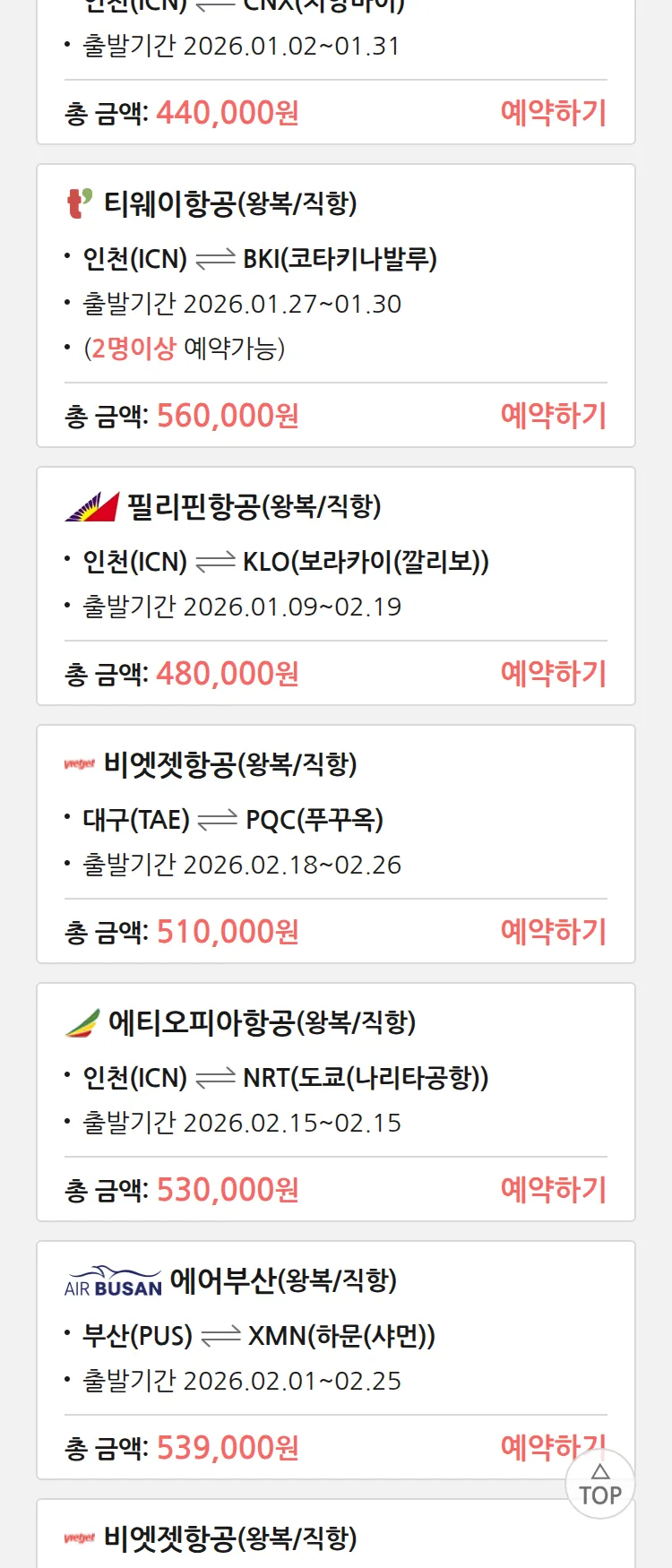672x1568 pixels.
Task: Jump back to top with TOP button
Action: tap(599, 1486)
